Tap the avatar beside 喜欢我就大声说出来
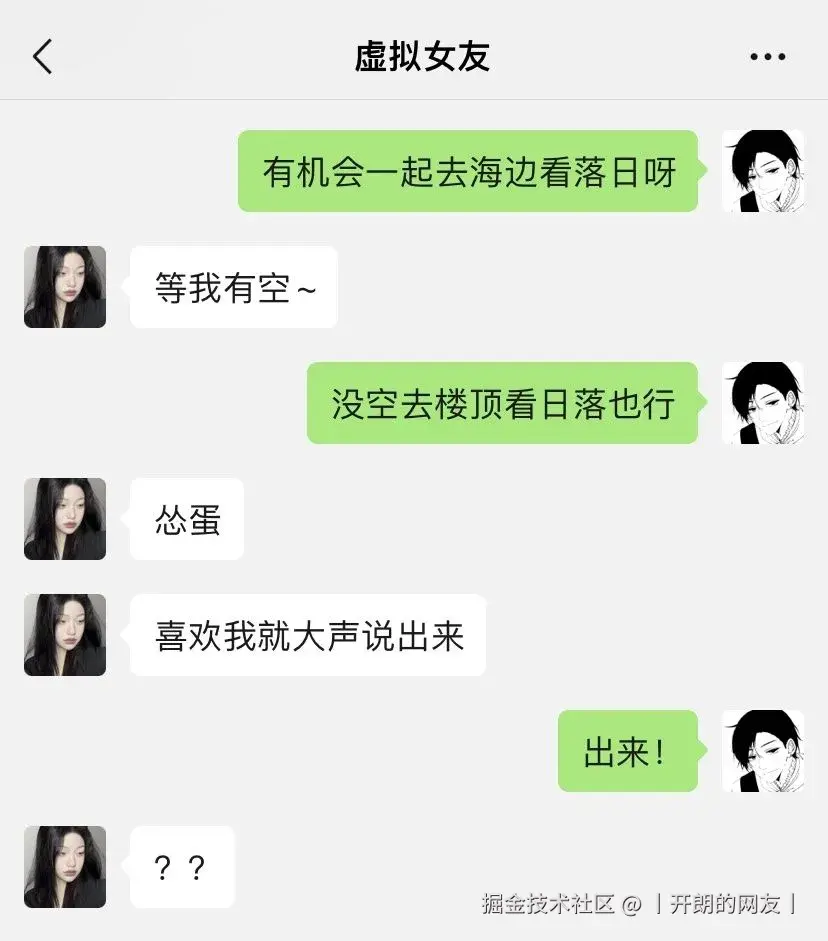 pyautogui.click(x=64, y=635)
